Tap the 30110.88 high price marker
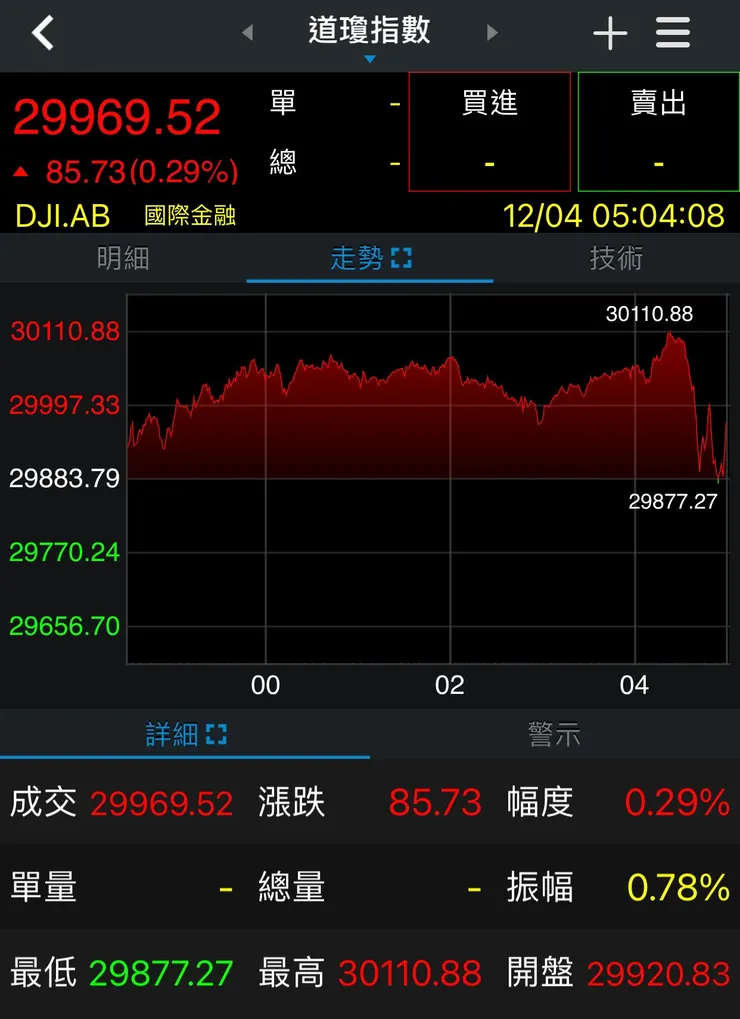The image size is (740, 1019). click(x=650, y=313)
